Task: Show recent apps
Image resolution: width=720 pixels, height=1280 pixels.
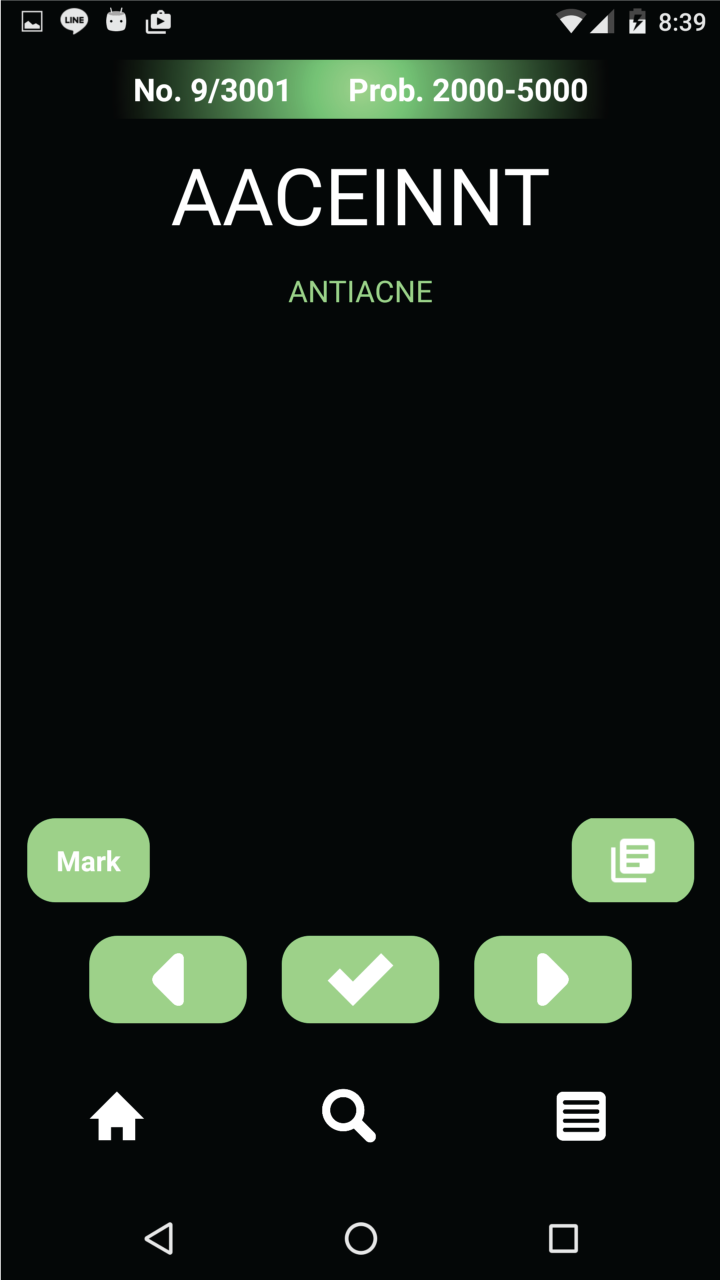Action: pos(563,1238)
